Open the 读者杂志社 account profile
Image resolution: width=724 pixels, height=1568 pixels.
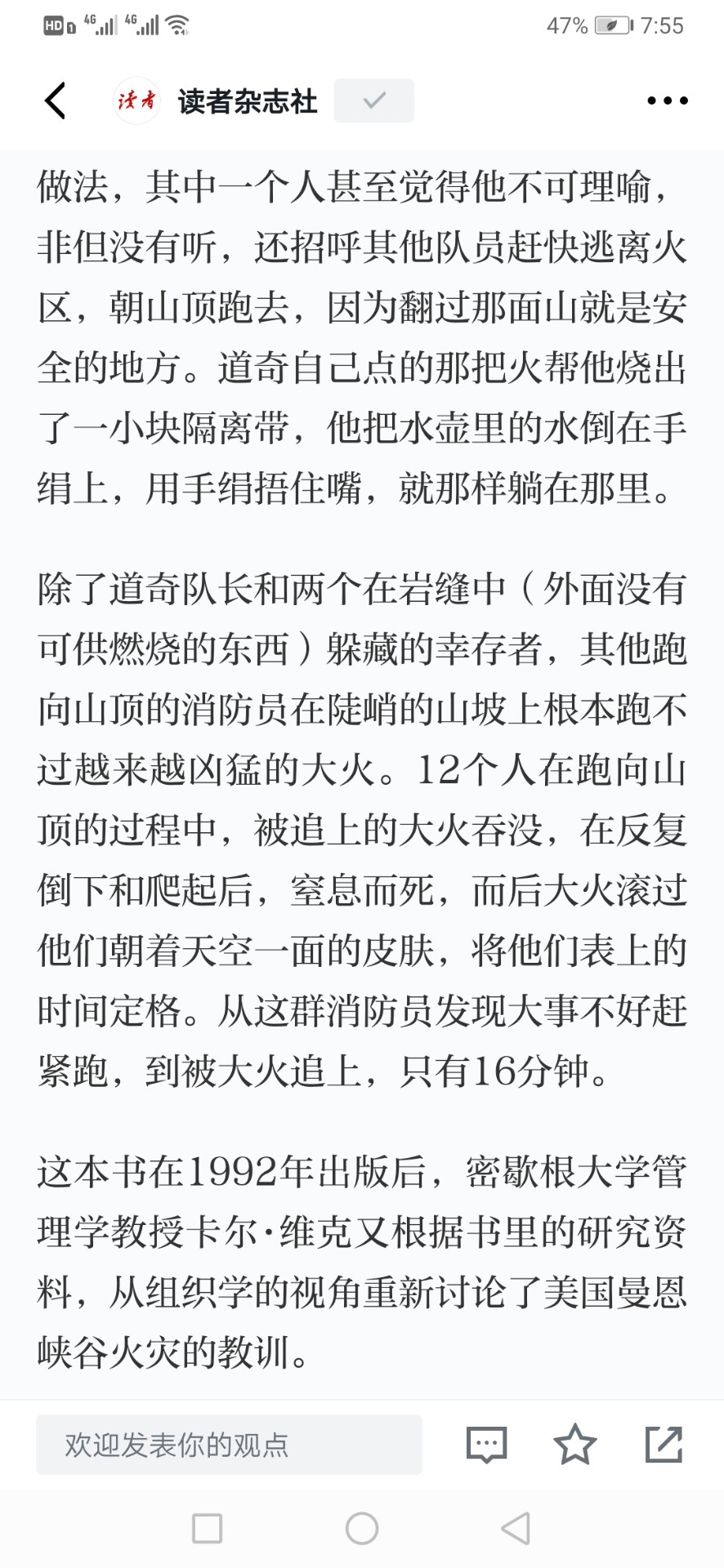(216, 100)
